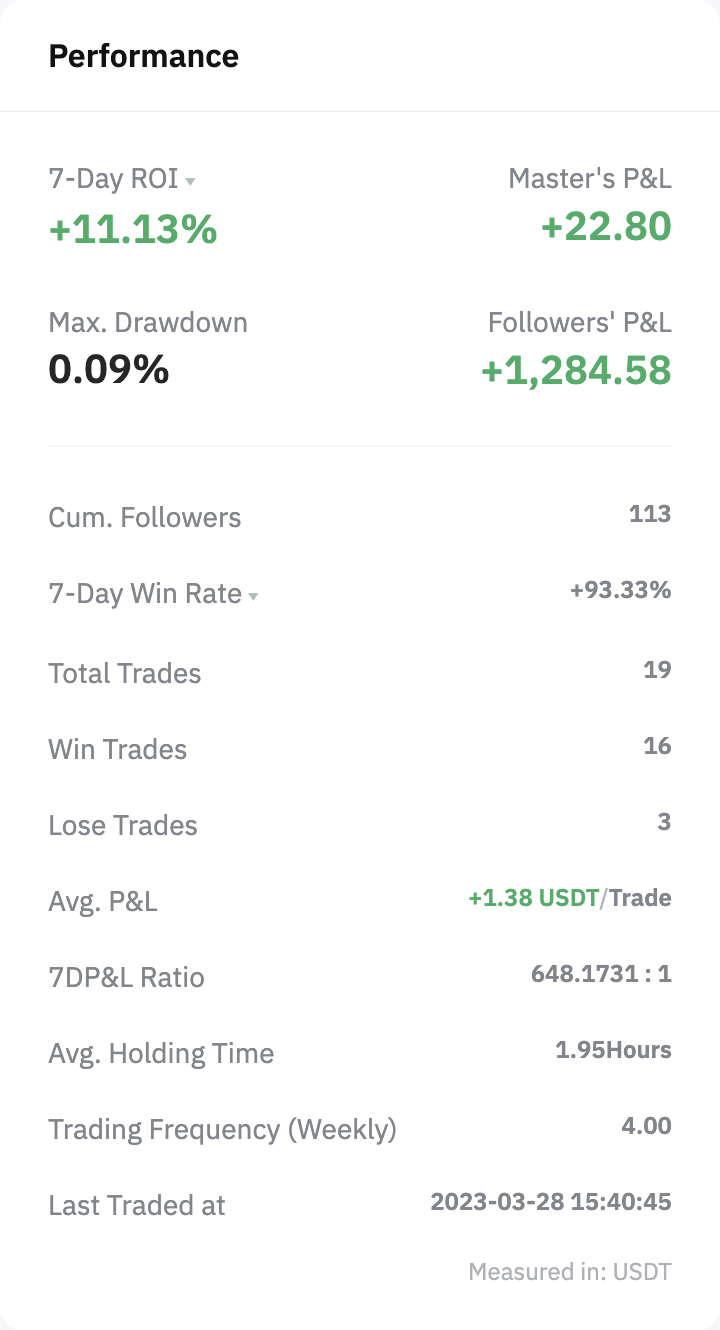
Task: Expand the 7-Day Win Rate selector
Action: click(x=253, y=595)
